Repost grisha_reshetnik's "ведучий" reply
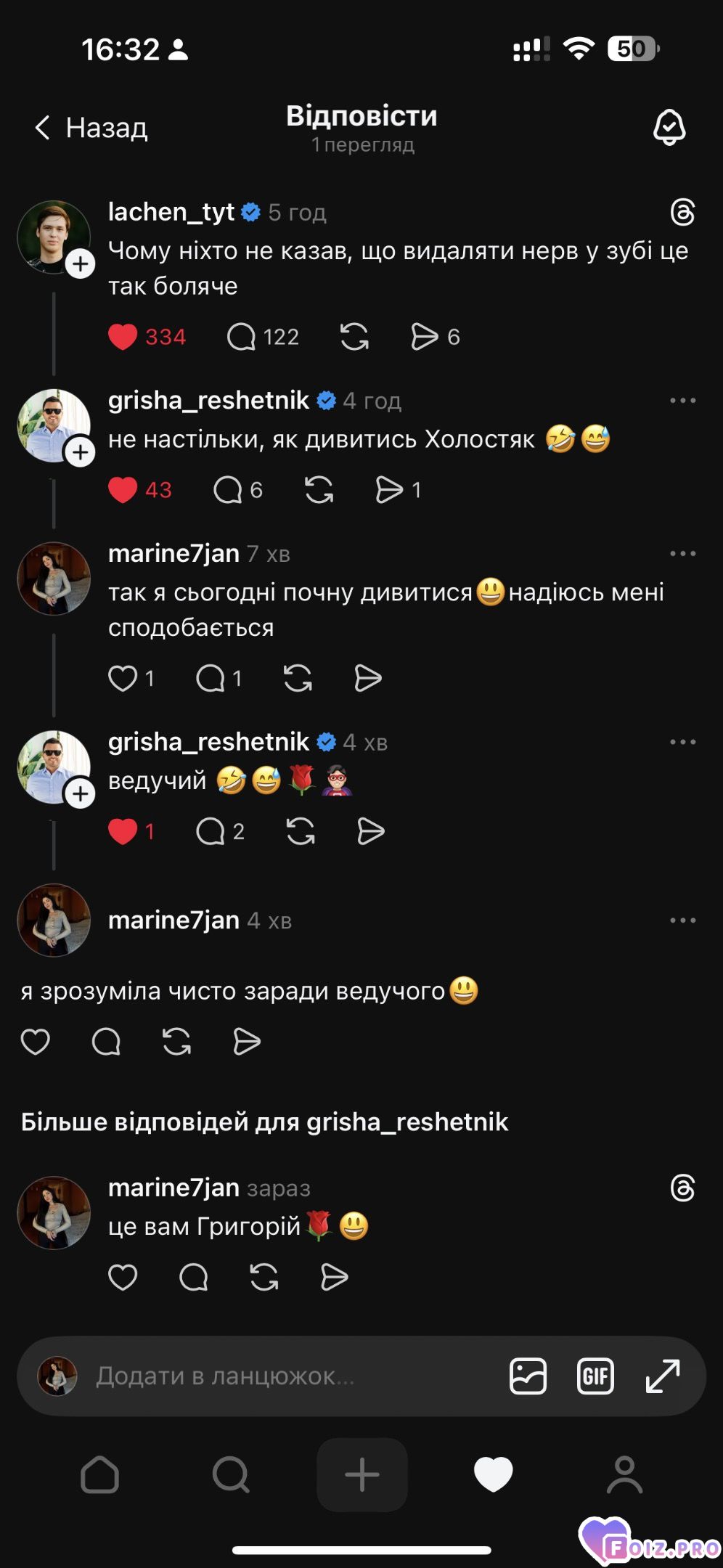Image resolution: width=723 pixels, height=1568 pixels. 300,831
